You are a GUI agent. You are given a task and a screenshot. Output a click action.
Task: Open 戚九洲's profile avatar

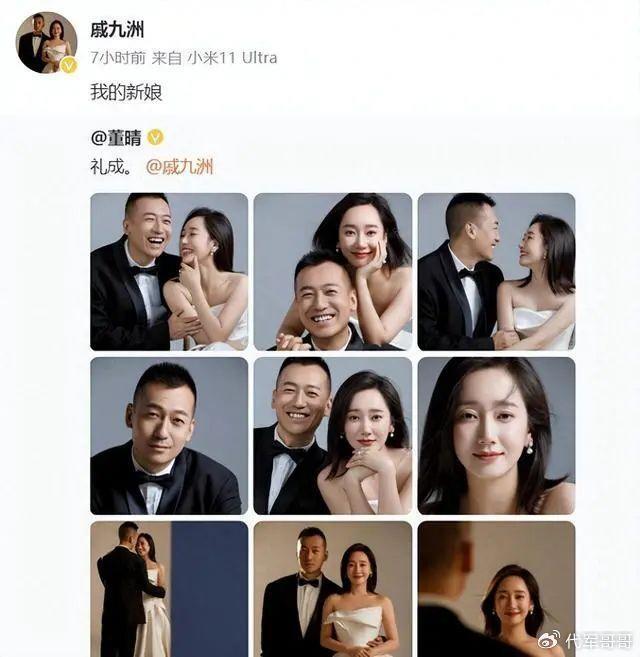[x=47, y=43]
